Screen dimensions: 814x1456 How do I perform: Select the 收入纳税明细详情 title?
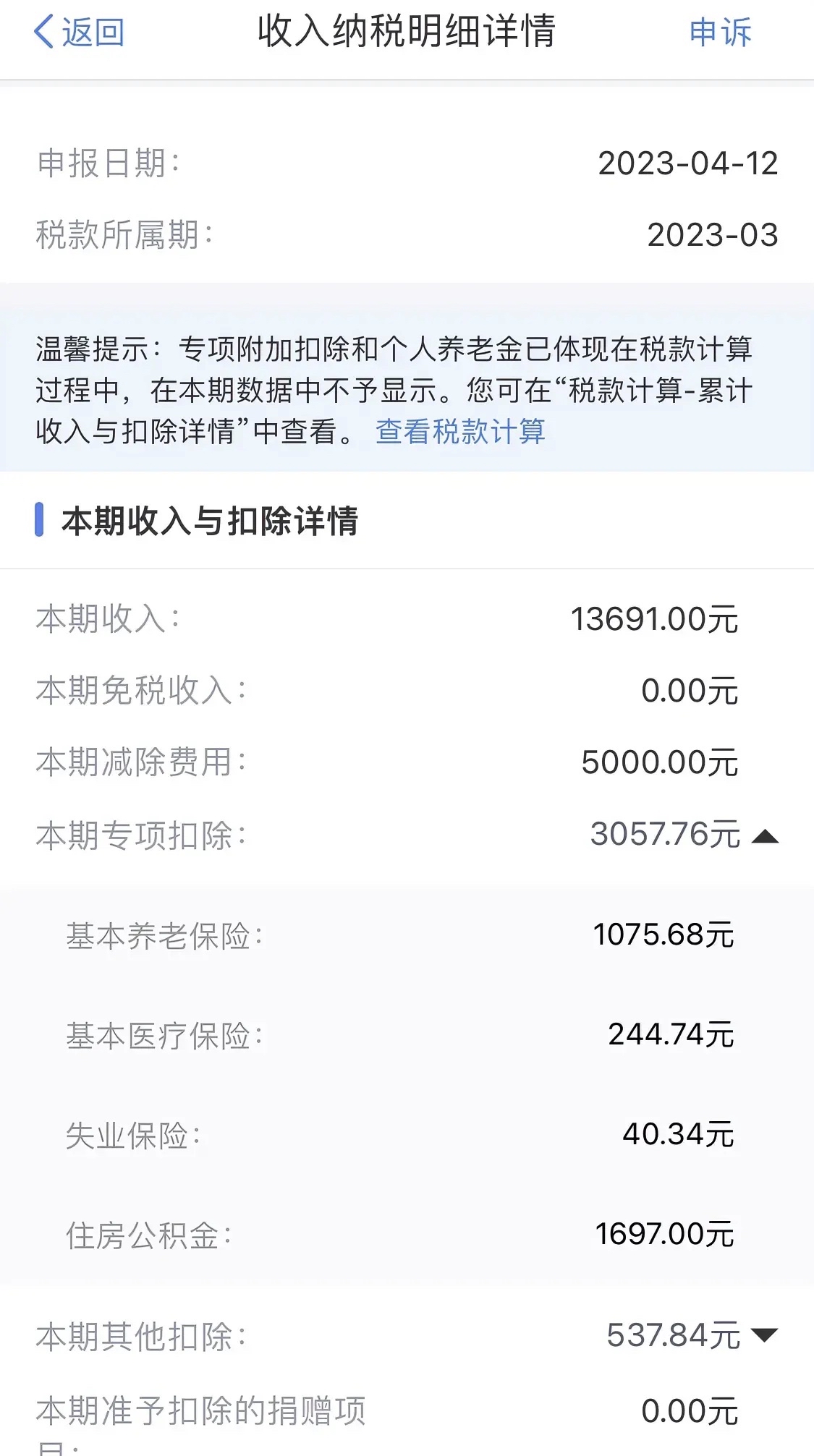pyautogui.click(x=407, y=32)
